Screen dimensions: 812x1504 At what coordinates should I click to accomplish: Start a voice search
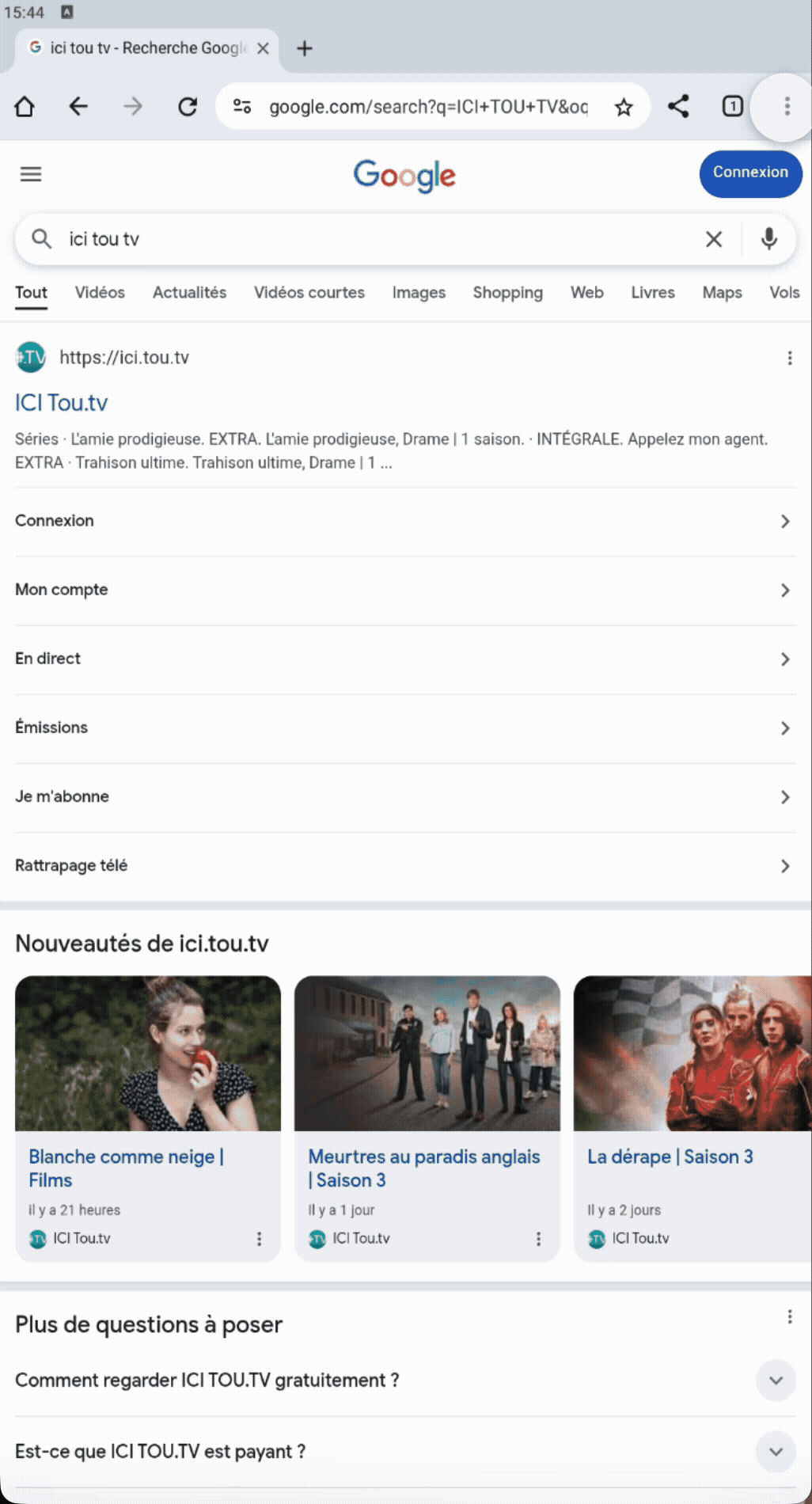(768, 239)
